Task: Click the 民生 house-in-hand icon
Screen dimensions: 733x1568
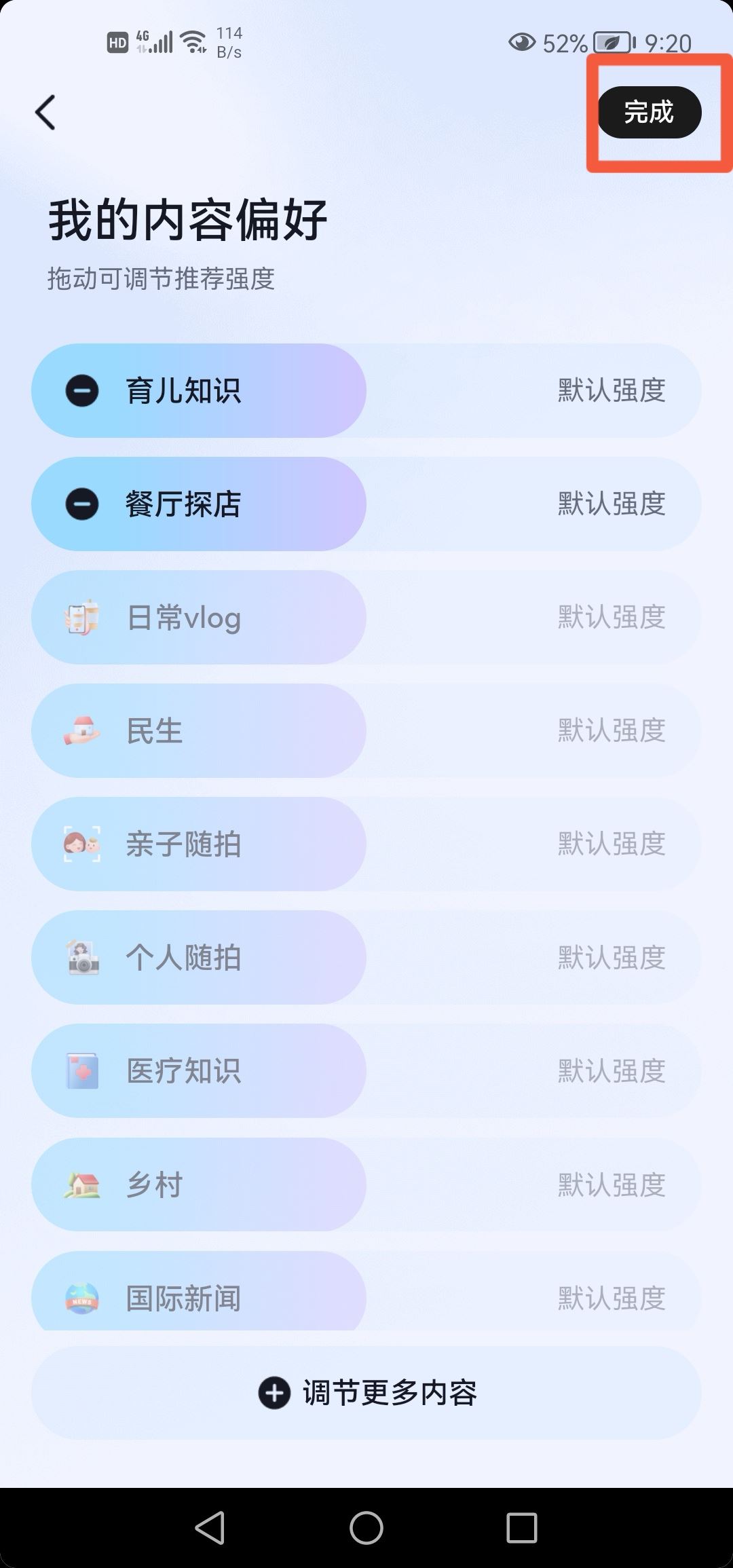Action: click(x=81, y=731)
